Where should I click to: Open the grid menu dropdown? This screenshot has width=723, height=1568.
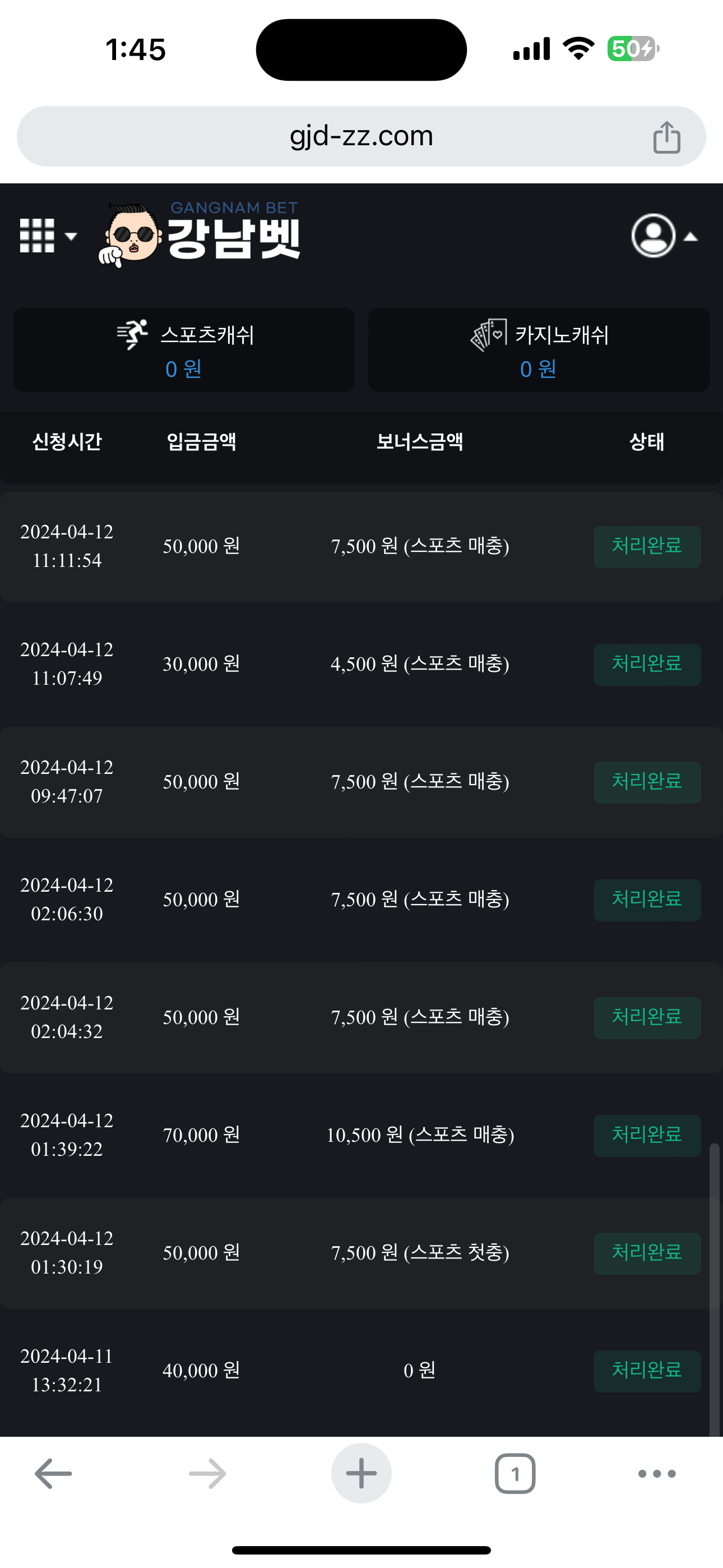(48, 236)
